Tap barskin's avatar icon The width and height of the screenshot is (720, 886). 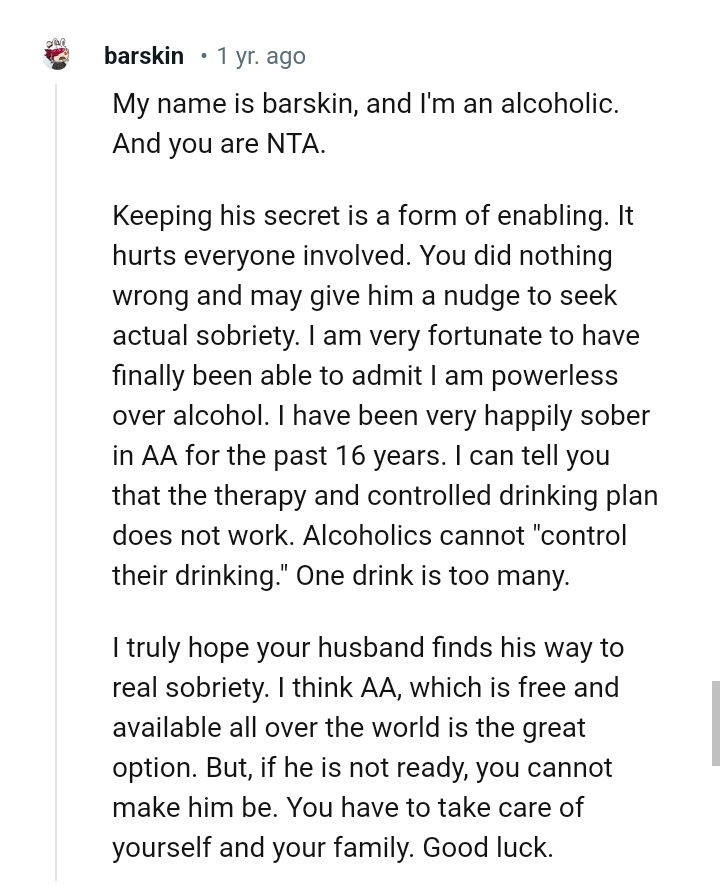(x=57, y=54)
